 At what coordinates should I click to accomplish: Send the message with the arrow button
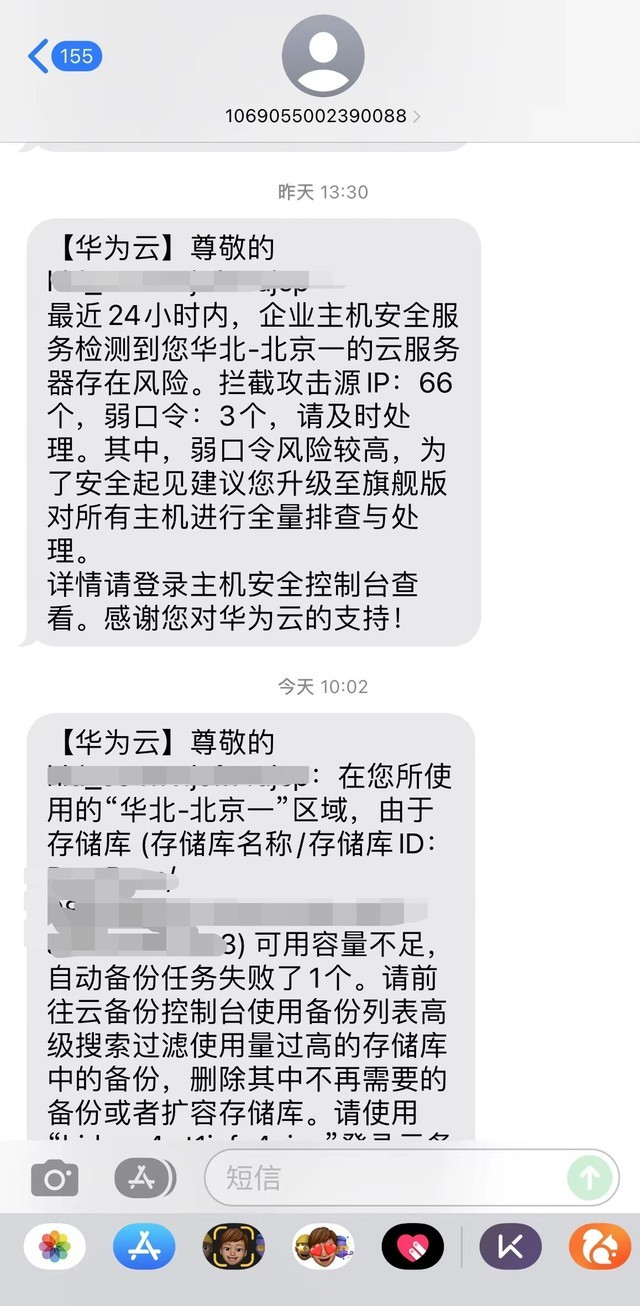[589, 1179]
